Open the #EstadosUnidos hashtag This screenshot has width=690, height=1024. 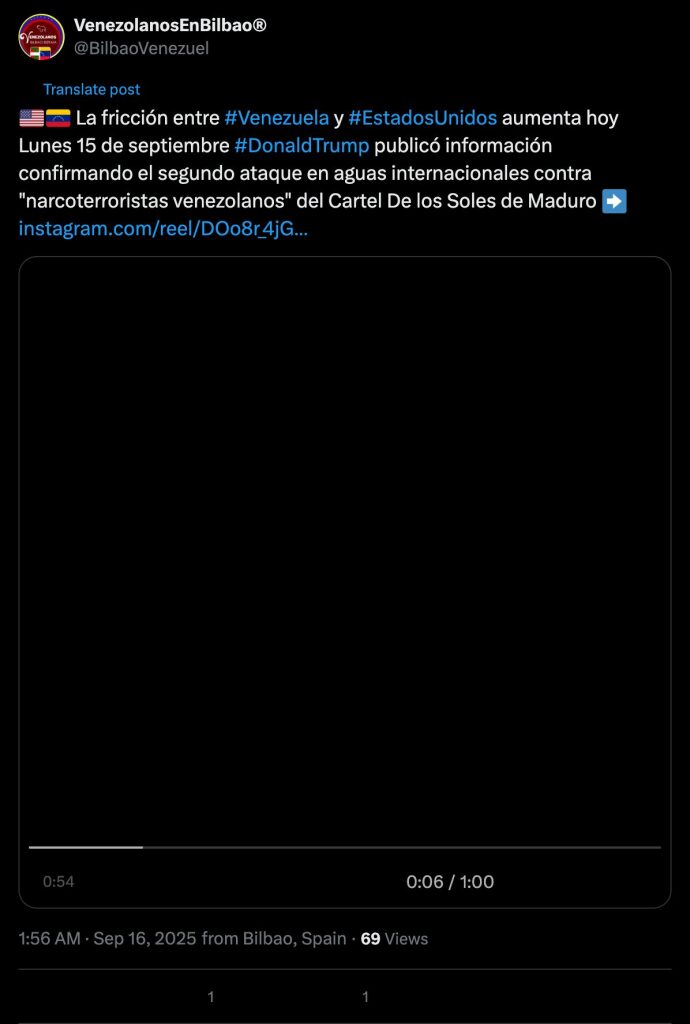(422, 118)
